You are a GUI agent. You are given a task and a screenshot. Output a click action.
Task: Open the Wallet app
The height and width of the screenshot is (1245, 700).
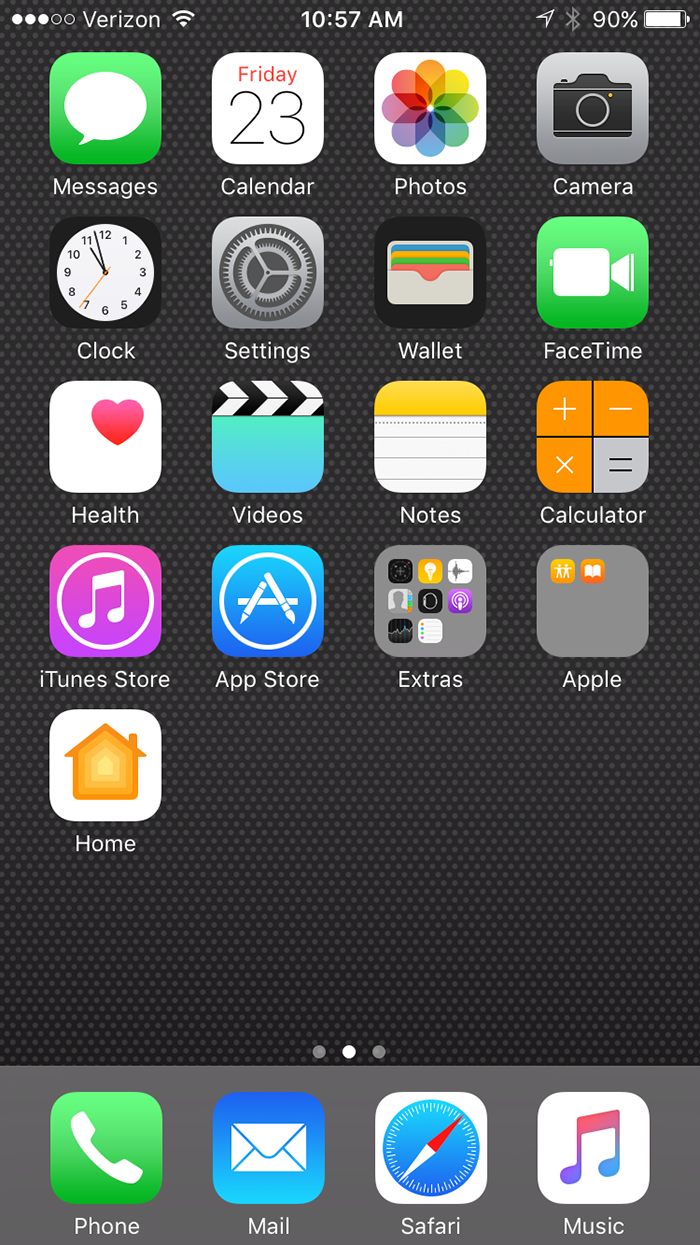[430, 272]
